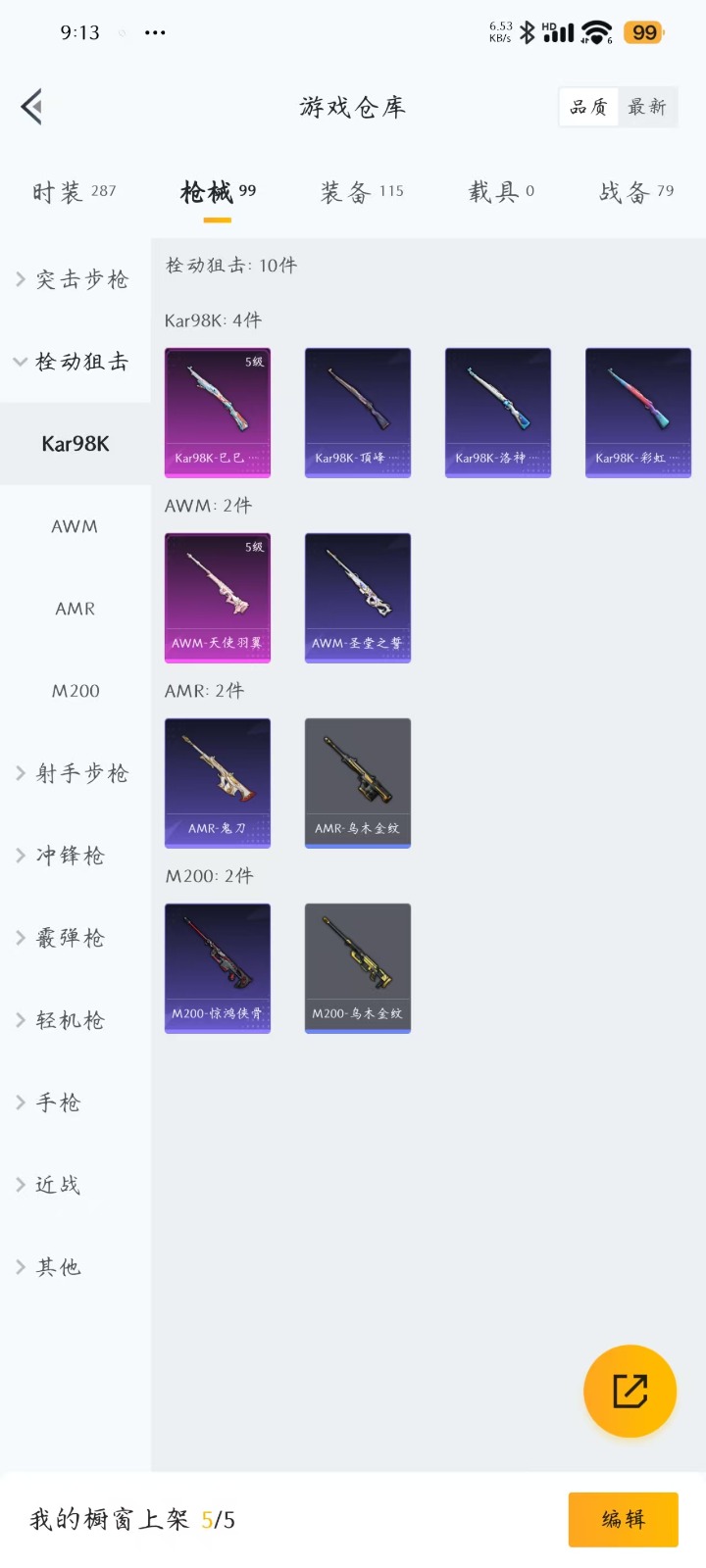Viewport: 706px width, 1568px height.
Task: Select M200 in the sidebar
Action: [x=75, y=691]
